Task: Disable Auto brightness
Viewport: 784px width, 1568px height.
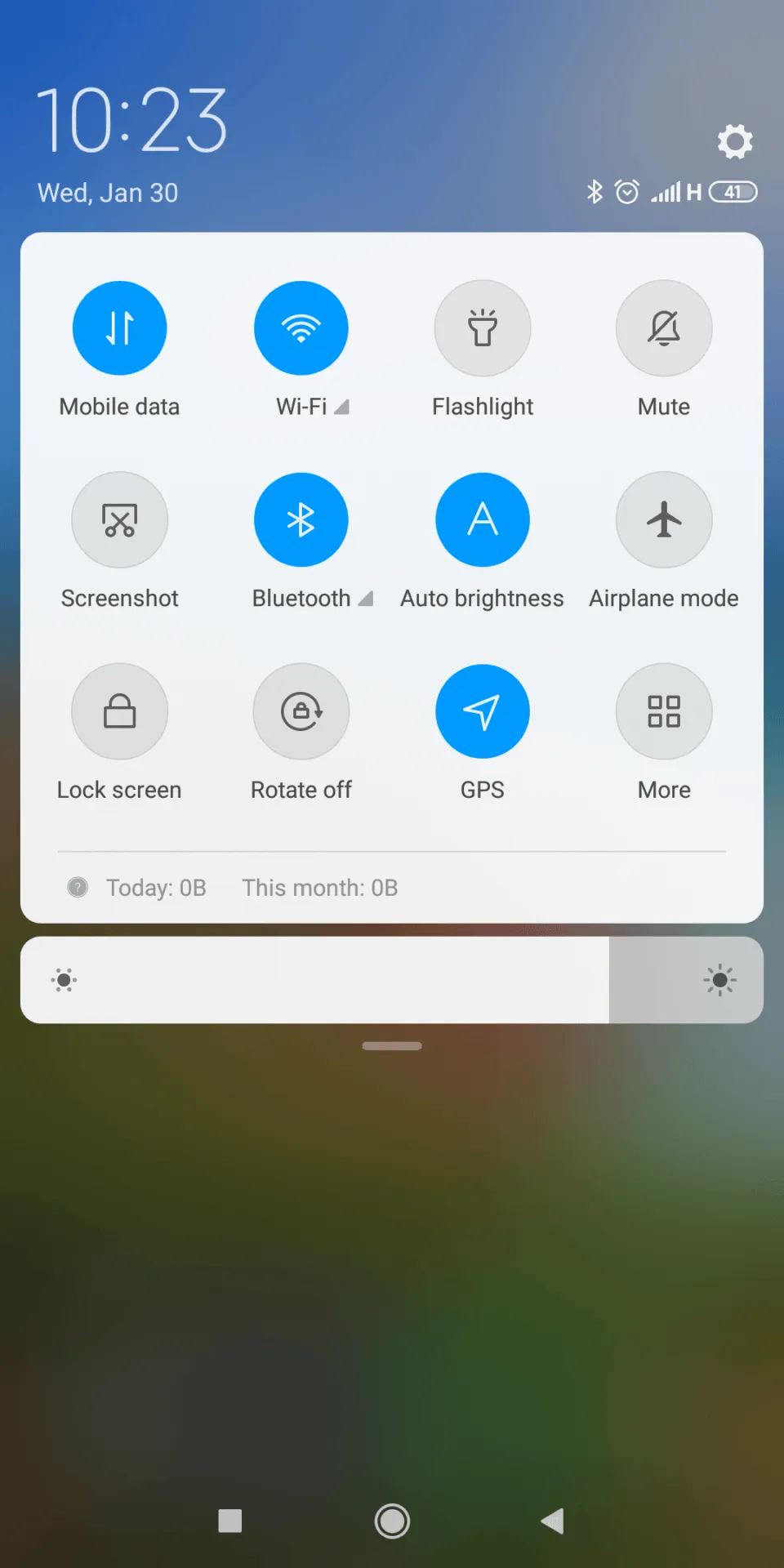Action: point(483,519)
